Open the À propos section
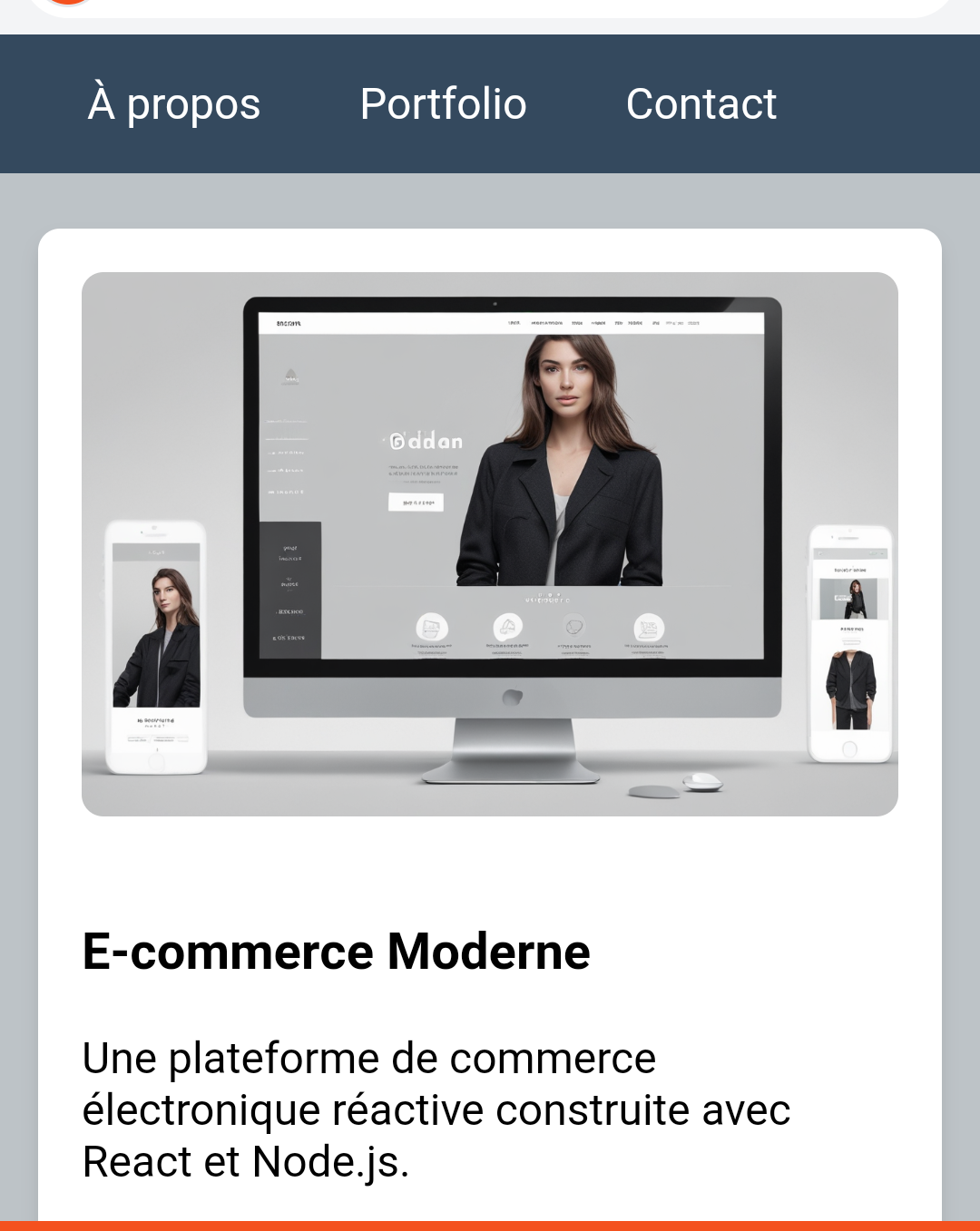Screen dimensions: 980x1231 coord(174,104)
